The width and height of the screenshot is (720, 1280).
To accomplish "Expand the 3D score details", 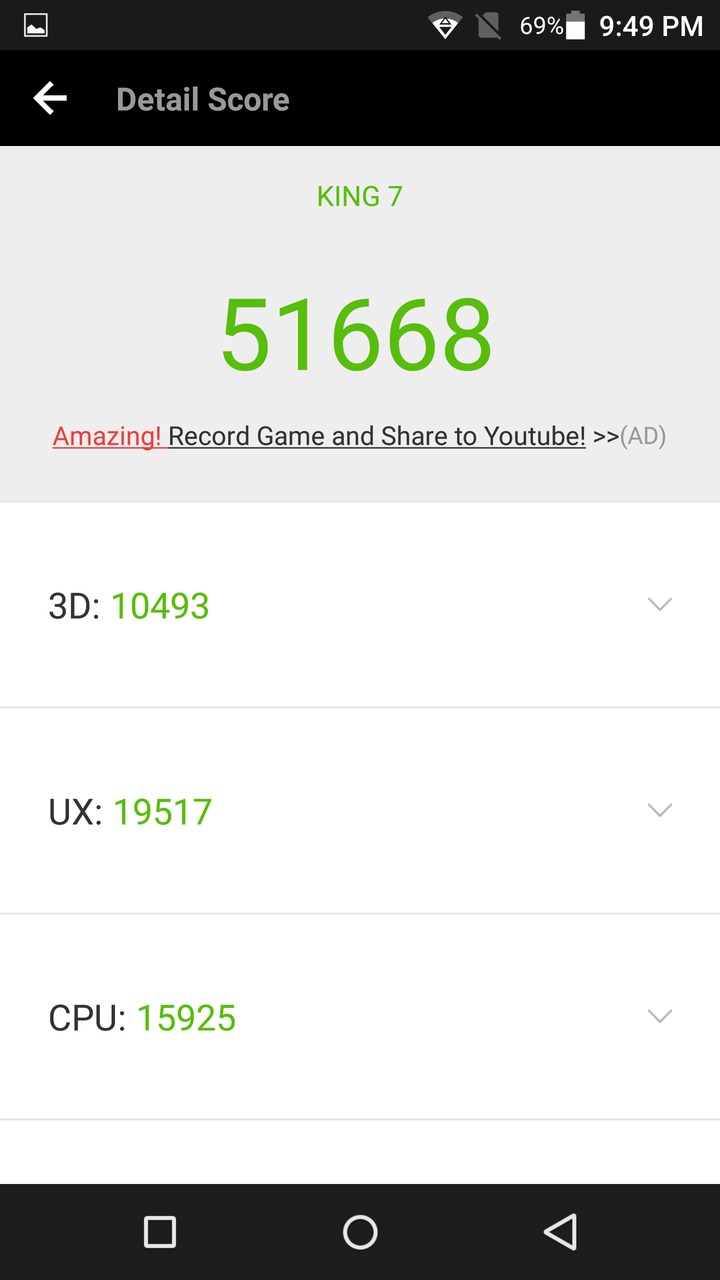I will (x=659, y=604).
